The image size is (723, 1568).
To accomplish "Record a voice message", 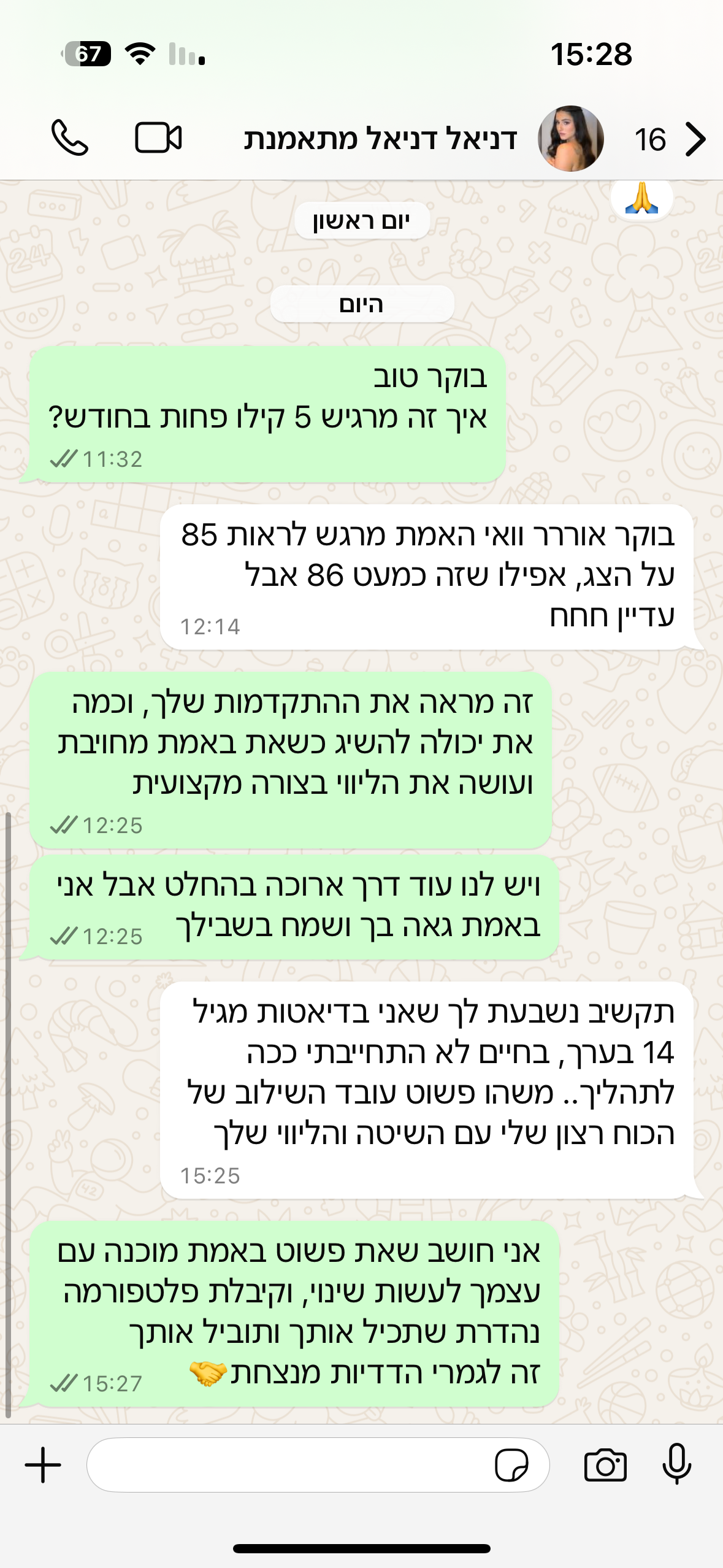I will tap(676, 1465).
